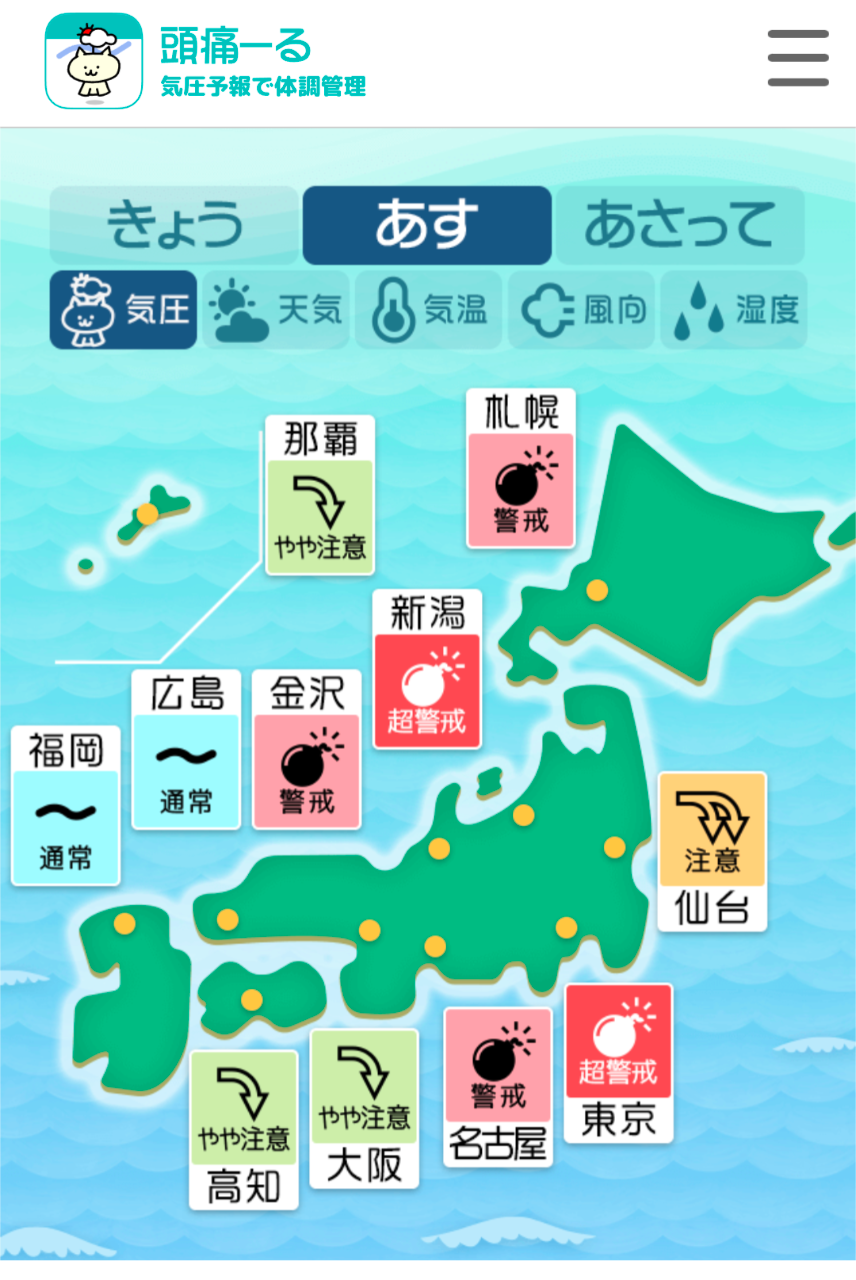This screenshot has width=856, height=1280.
Task: Switch to 湿度 humidity view
Action: (x=734, y=310)
